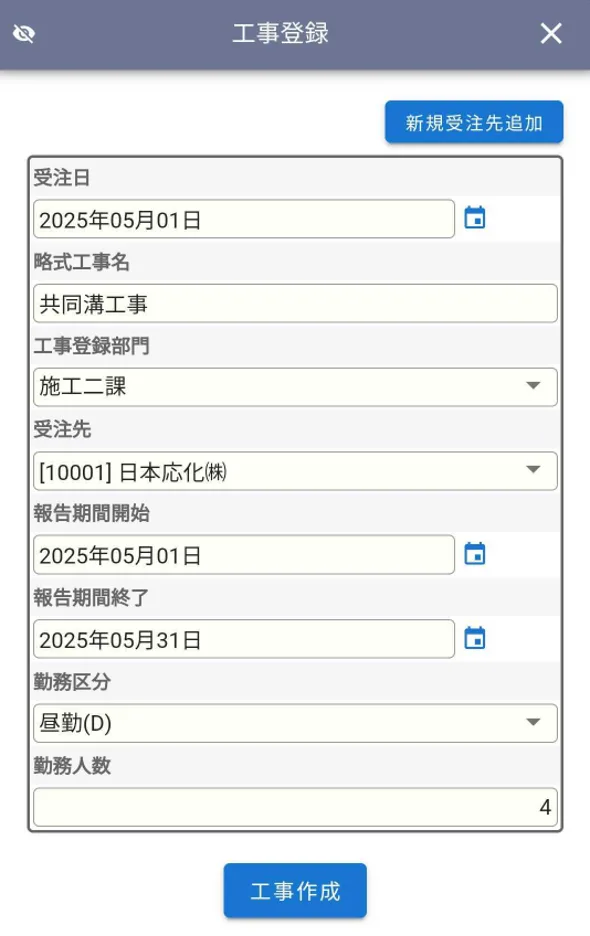
Task: Edit the 略式工事名 text field
Action: point(295,303)
